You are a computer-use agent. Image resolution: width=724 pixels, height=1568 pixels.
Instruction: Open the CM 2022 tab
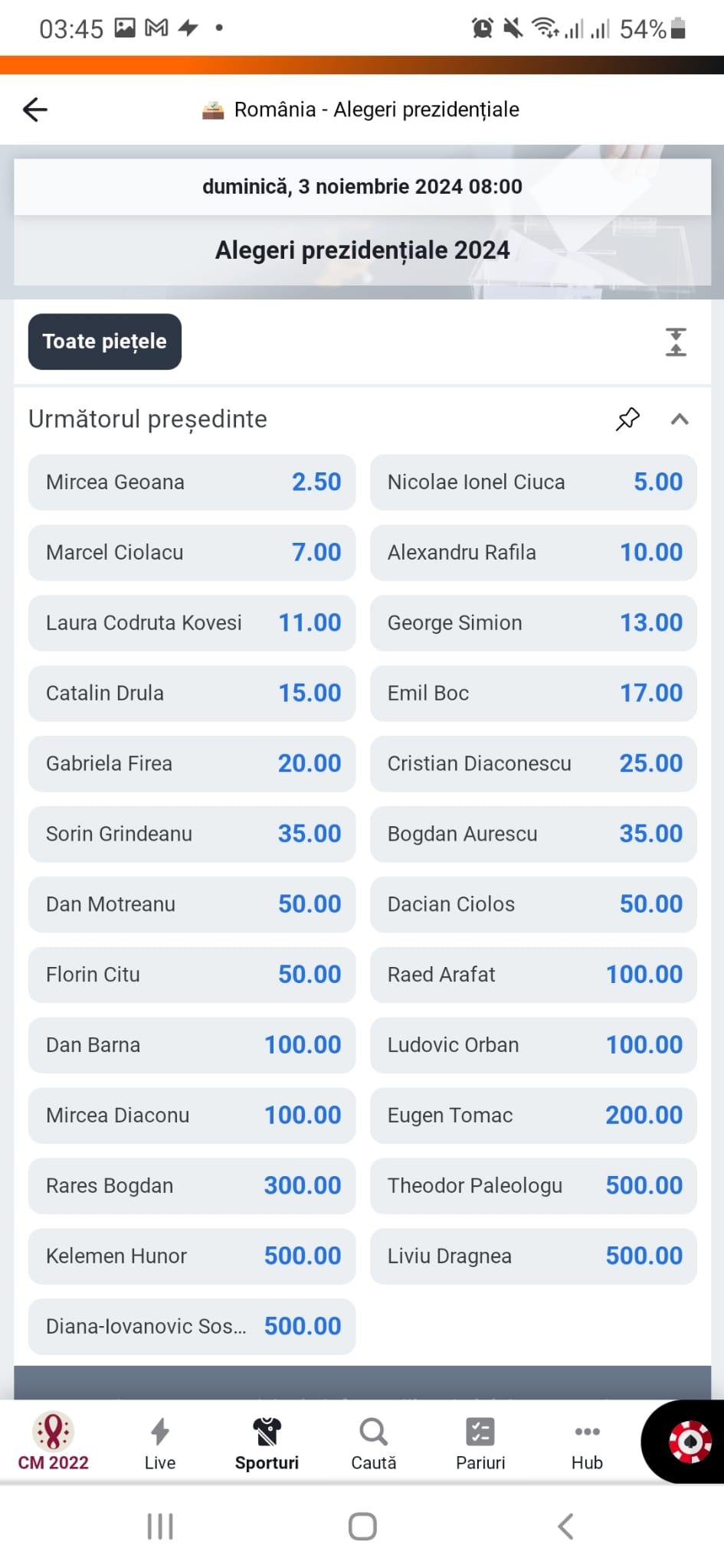tap(53, 1442)
